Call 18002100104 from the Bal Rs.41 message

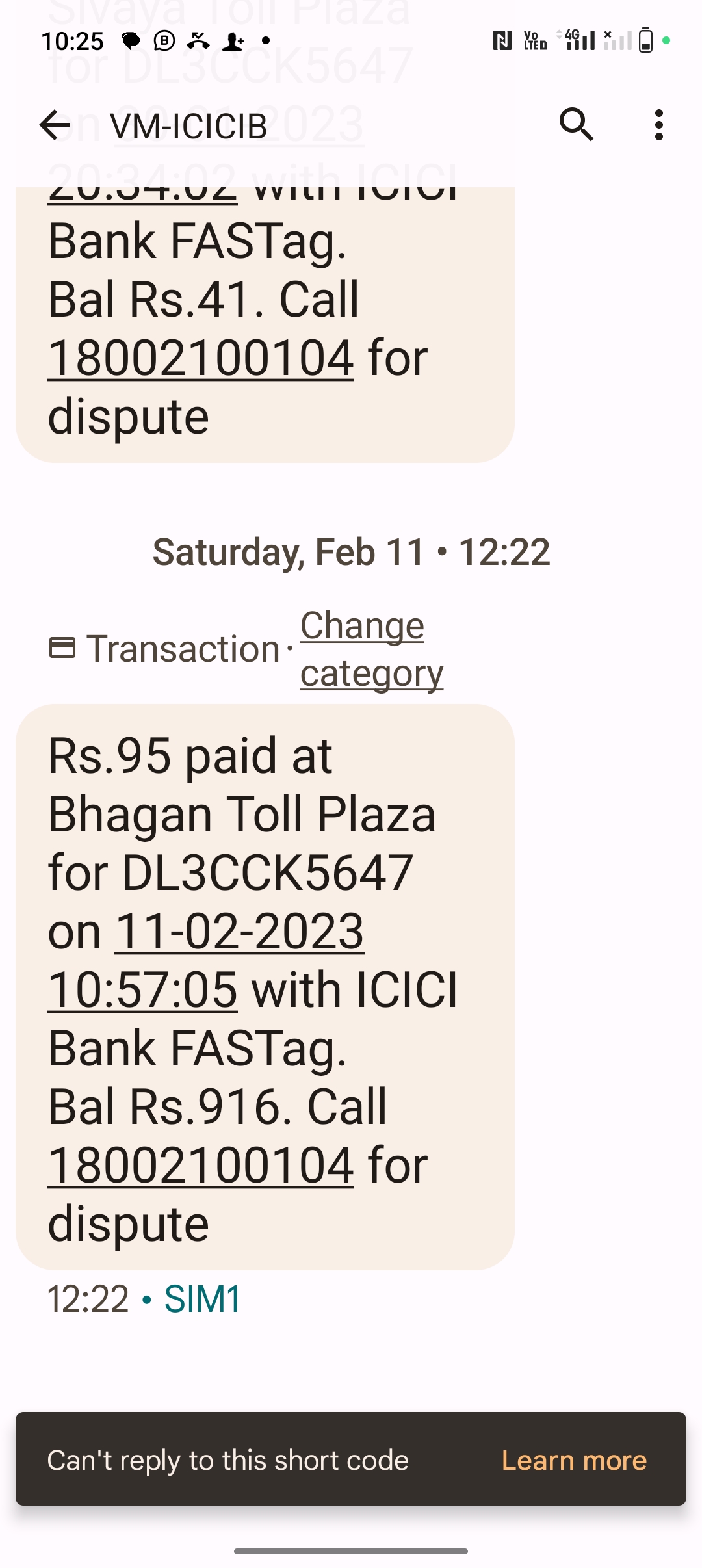point(201,358)
